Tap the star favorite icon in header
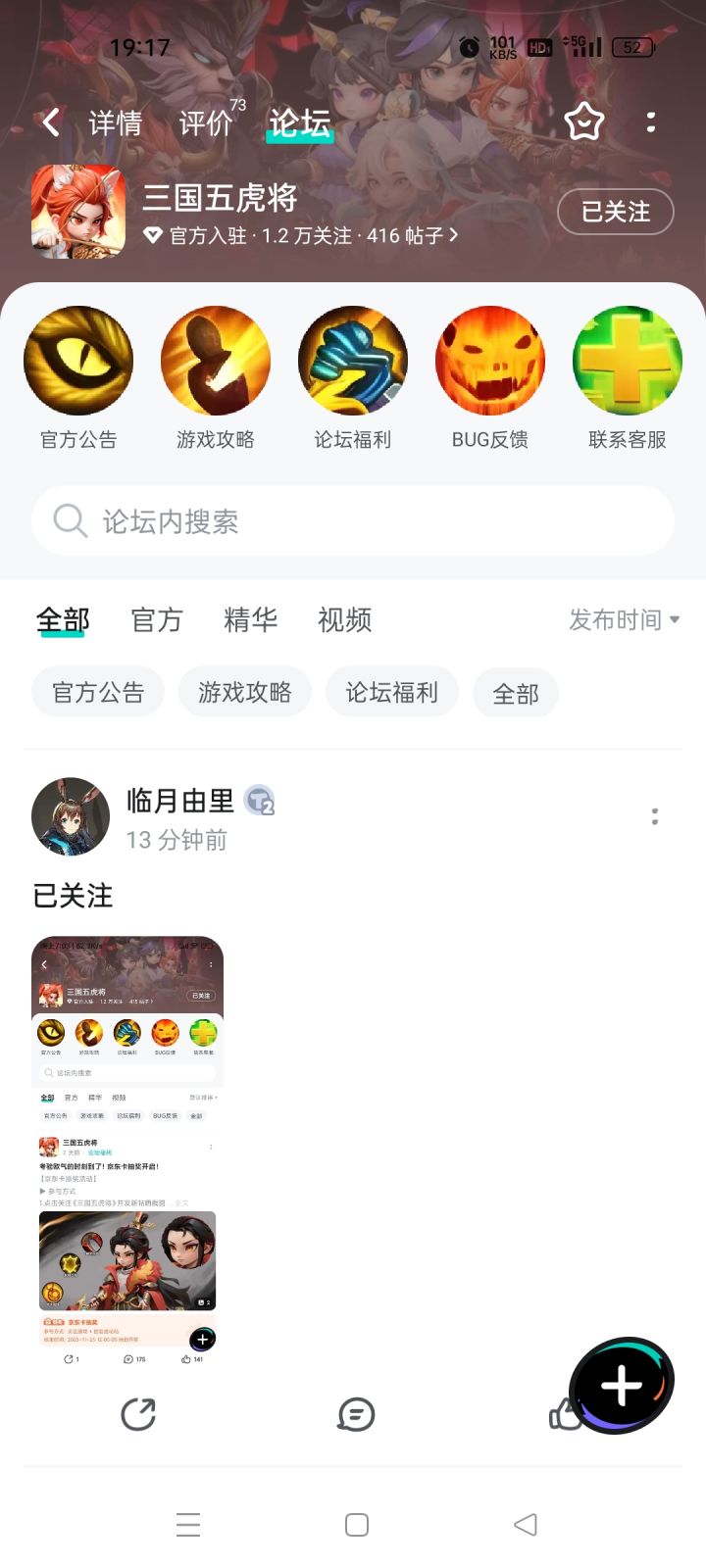 click(584, 122)
